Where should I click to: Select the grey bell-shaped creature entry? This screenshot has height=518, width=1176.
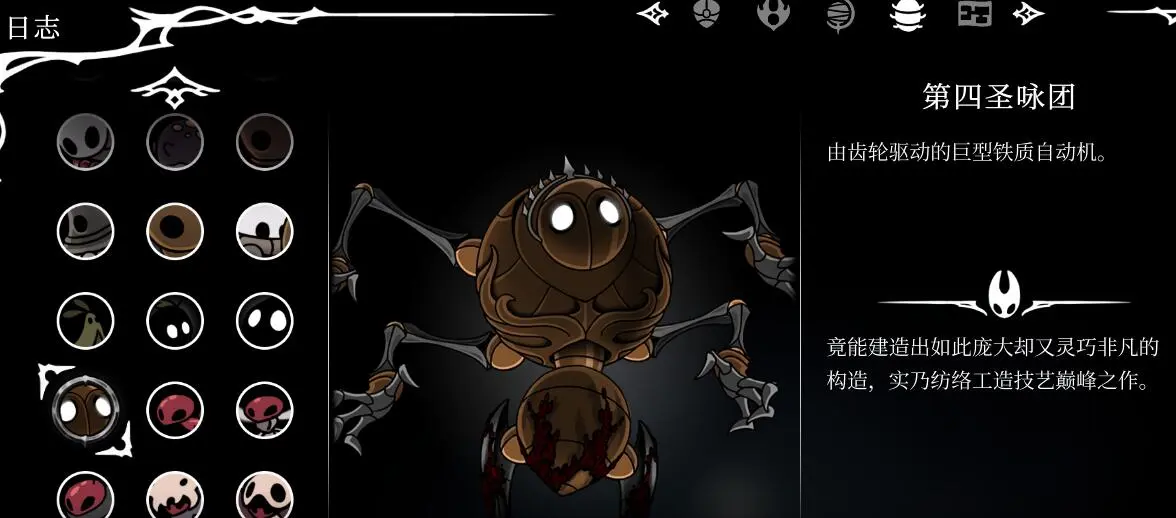click(x=85, y=231)
